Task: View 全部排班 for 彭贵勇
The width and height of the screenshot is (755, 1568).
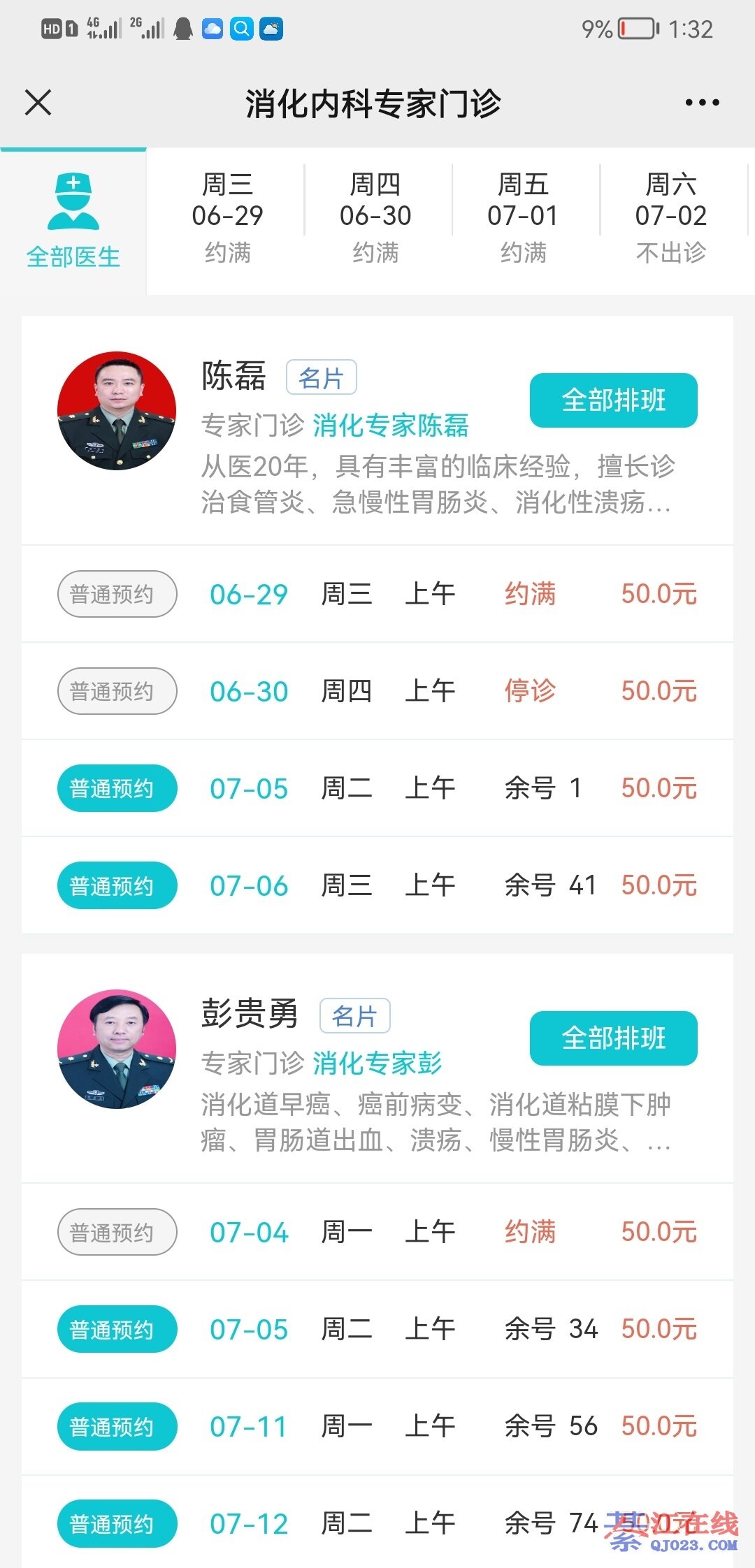Action: click(x=613, y=1038)
